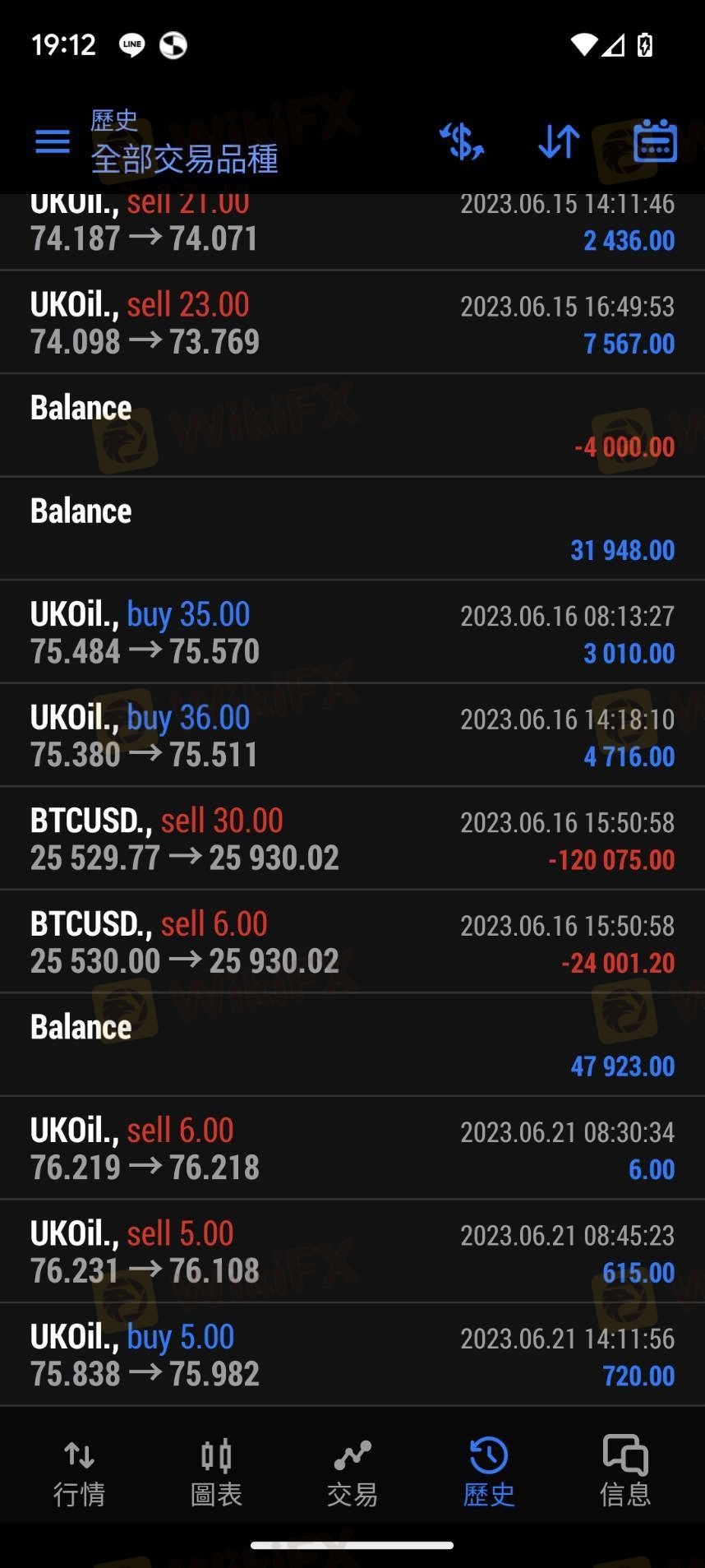Switch to the 圖表 tab
This screenshot has height=1568, width=705.
216,1473
